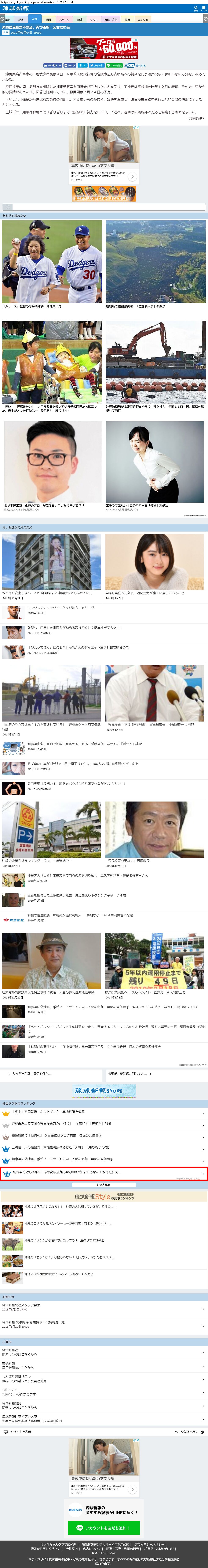Screen dimensions: 208x1568
Task: Tap the もっと見る button under the ranking
Action: [104, 1184]
